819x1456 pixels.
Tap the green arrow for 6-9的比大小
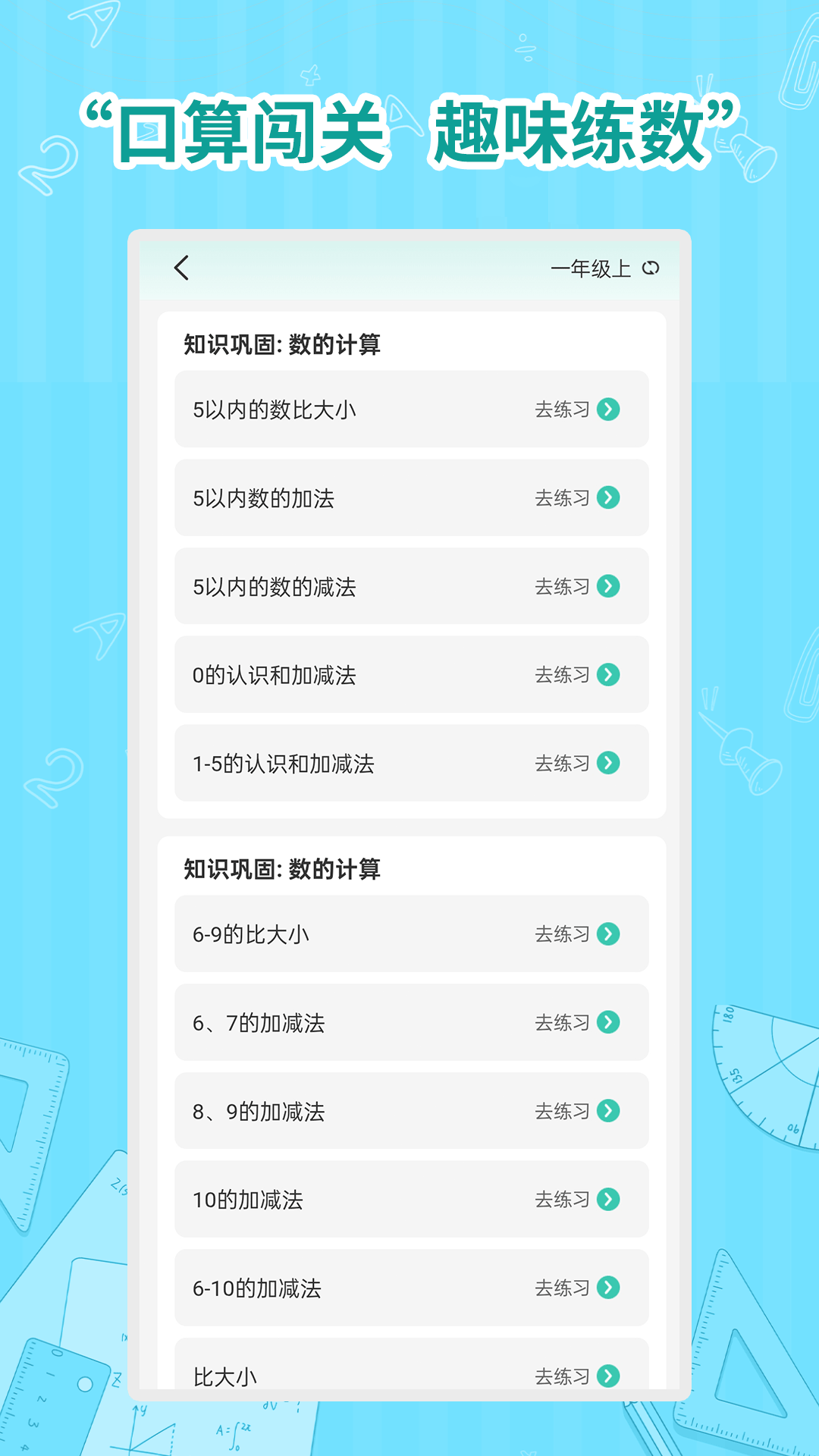pyautogui.click(x=607, y=934)
